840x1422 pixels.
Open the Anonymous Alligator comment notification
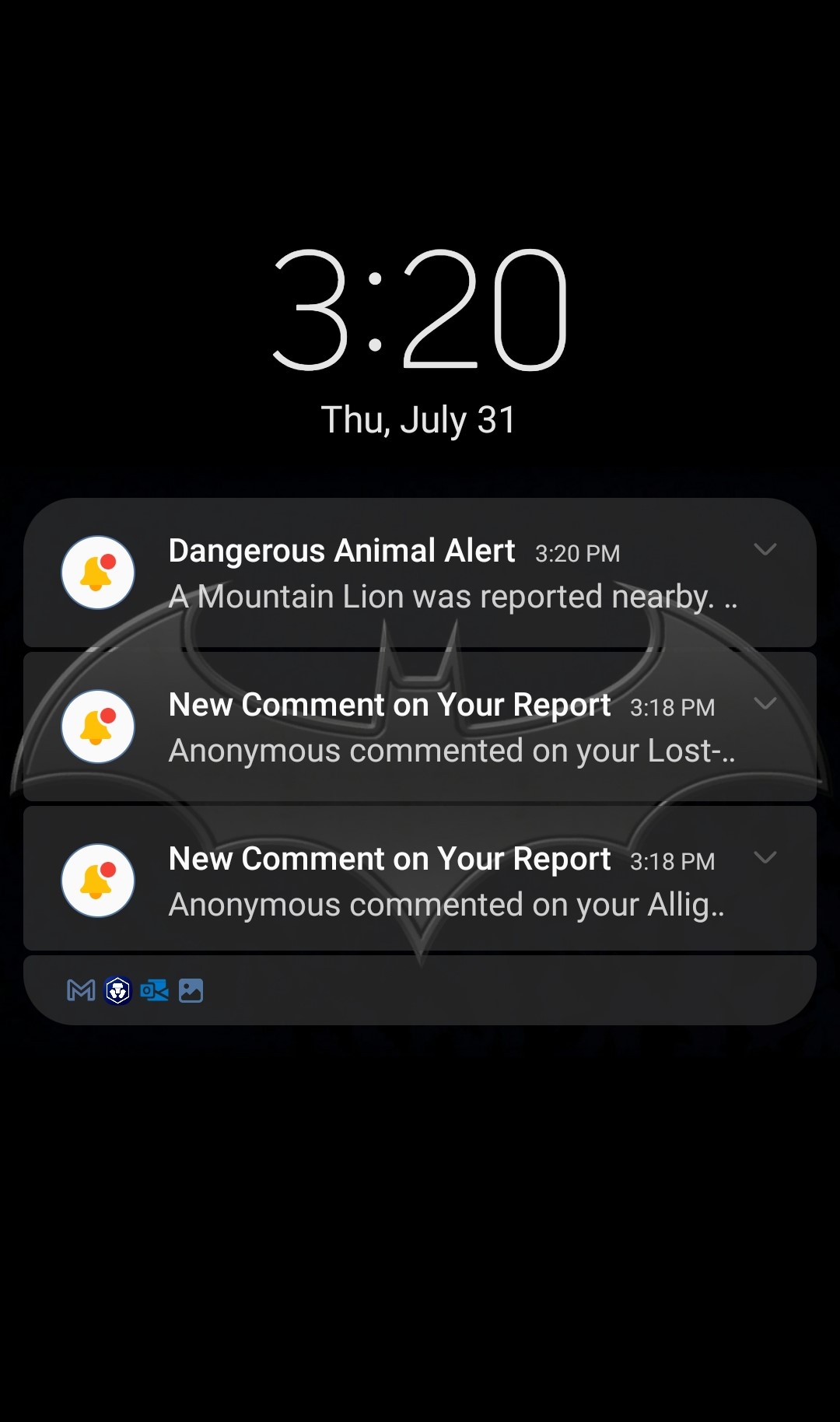pos(420,880)
